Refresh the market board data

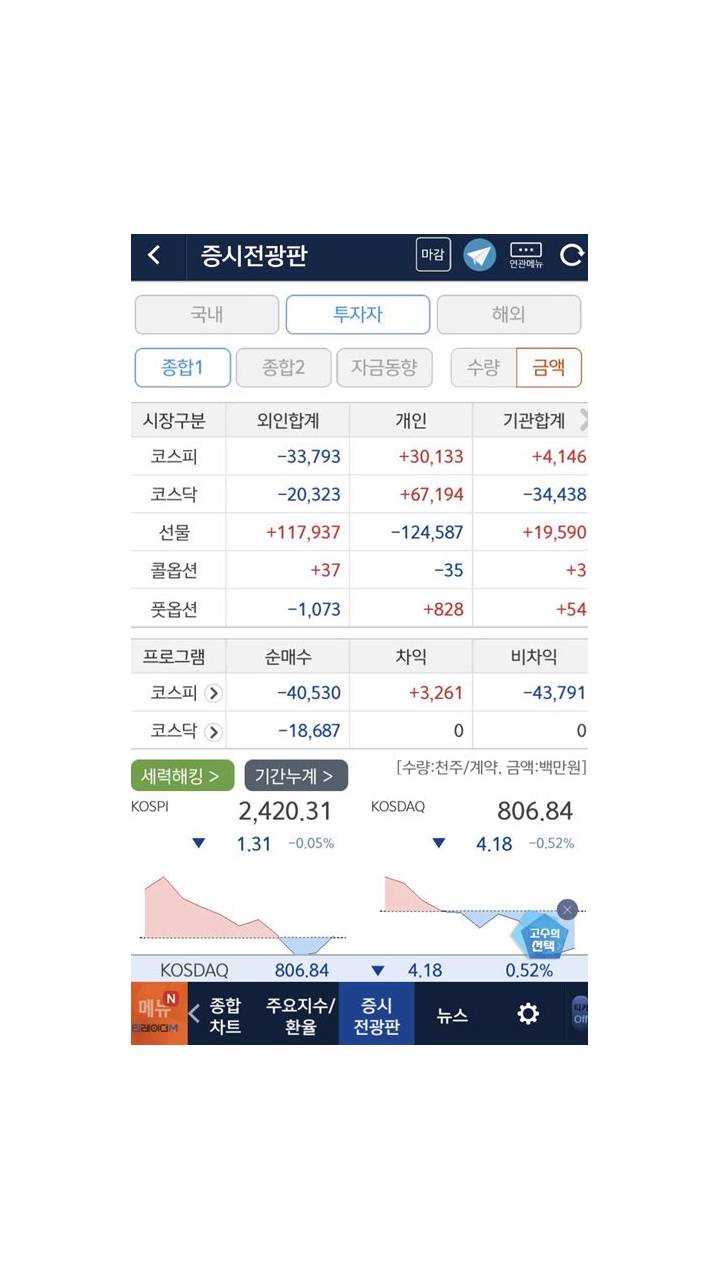(571, 255)
